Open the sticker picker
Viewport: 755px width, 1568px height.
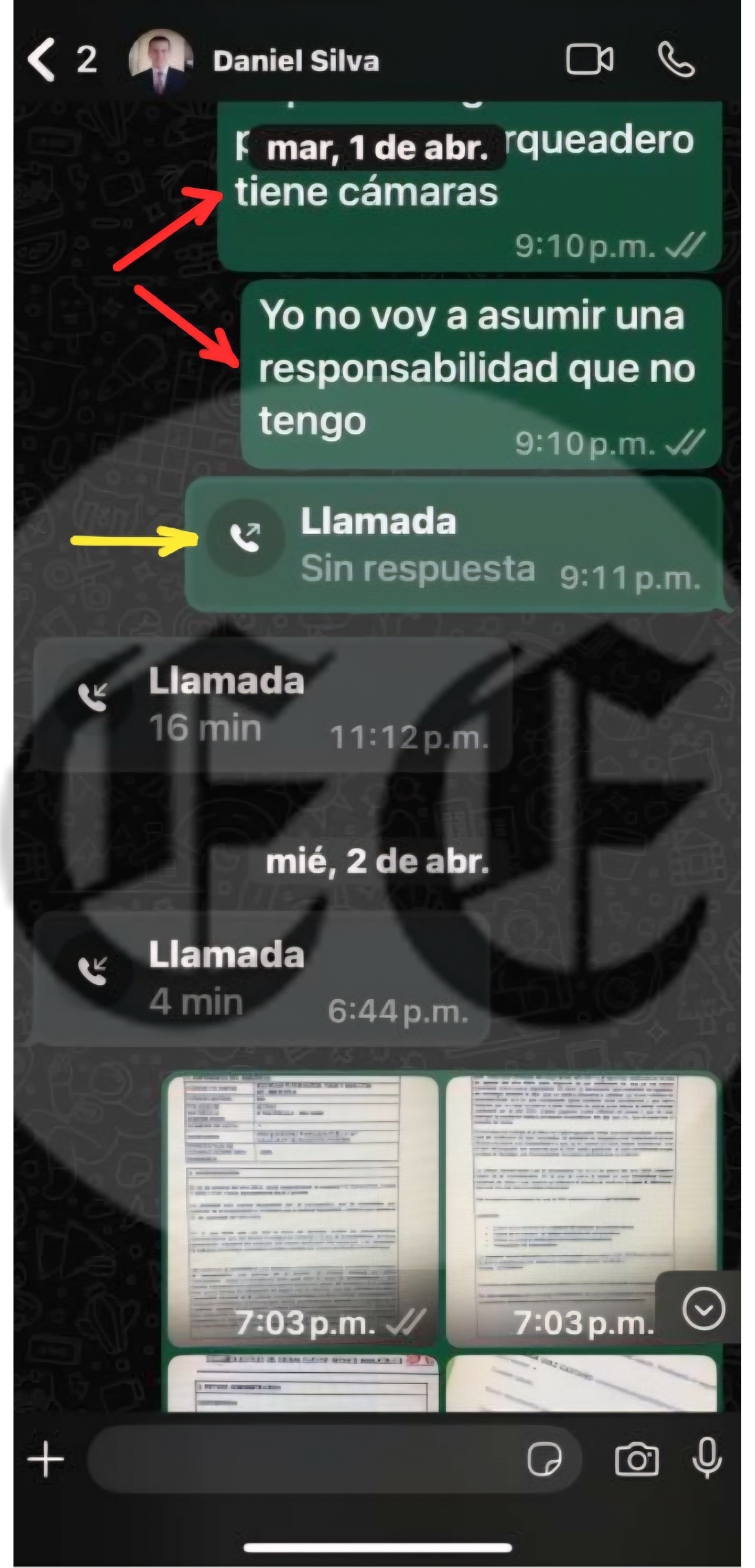click(545, 1461)
